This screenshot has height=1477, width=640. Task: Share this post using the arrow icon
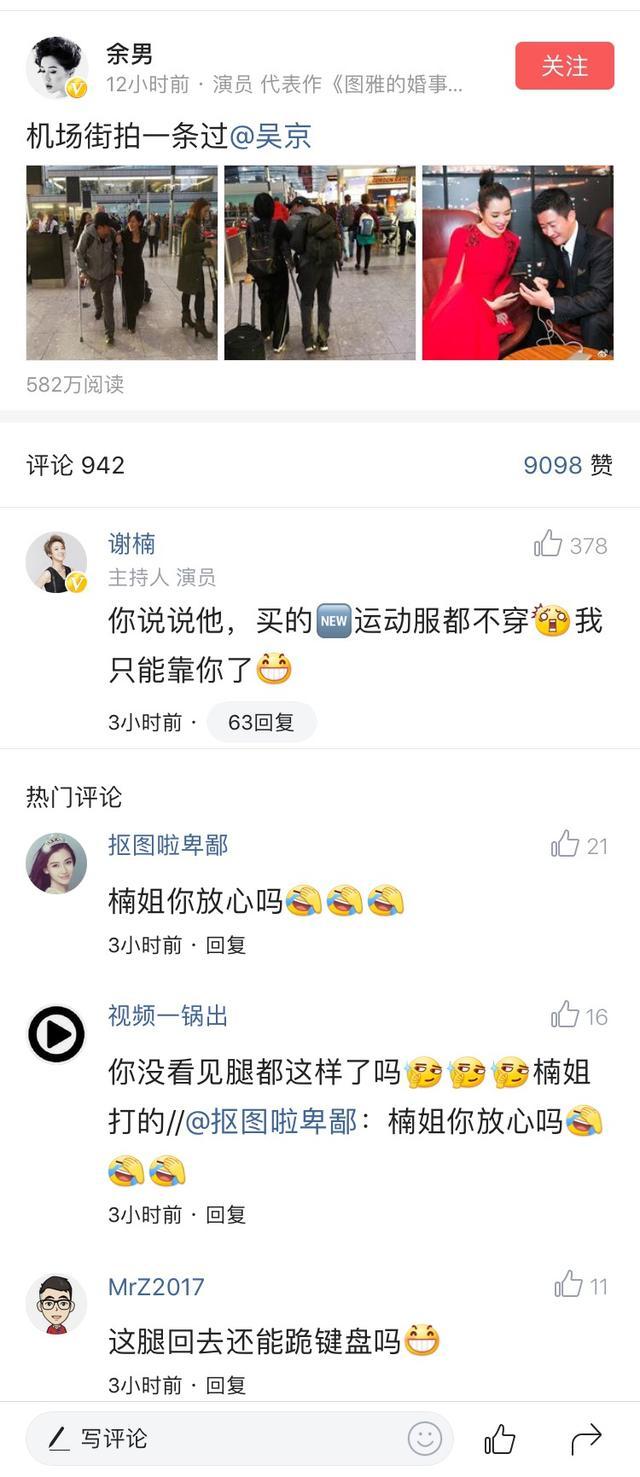[x=586, y=1439]
